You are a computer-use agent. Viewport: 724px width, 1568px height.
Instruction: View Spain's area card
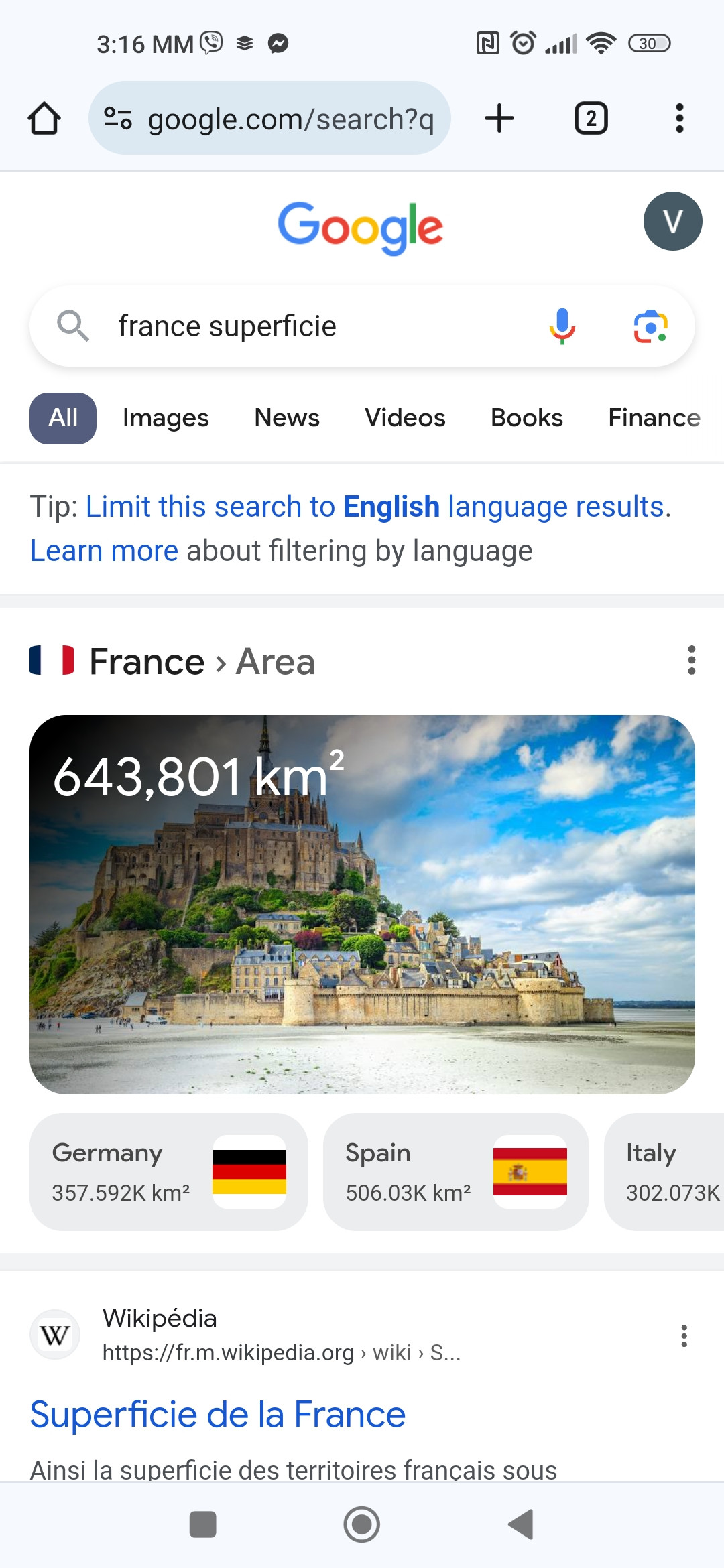click(x=456, y=1171)
